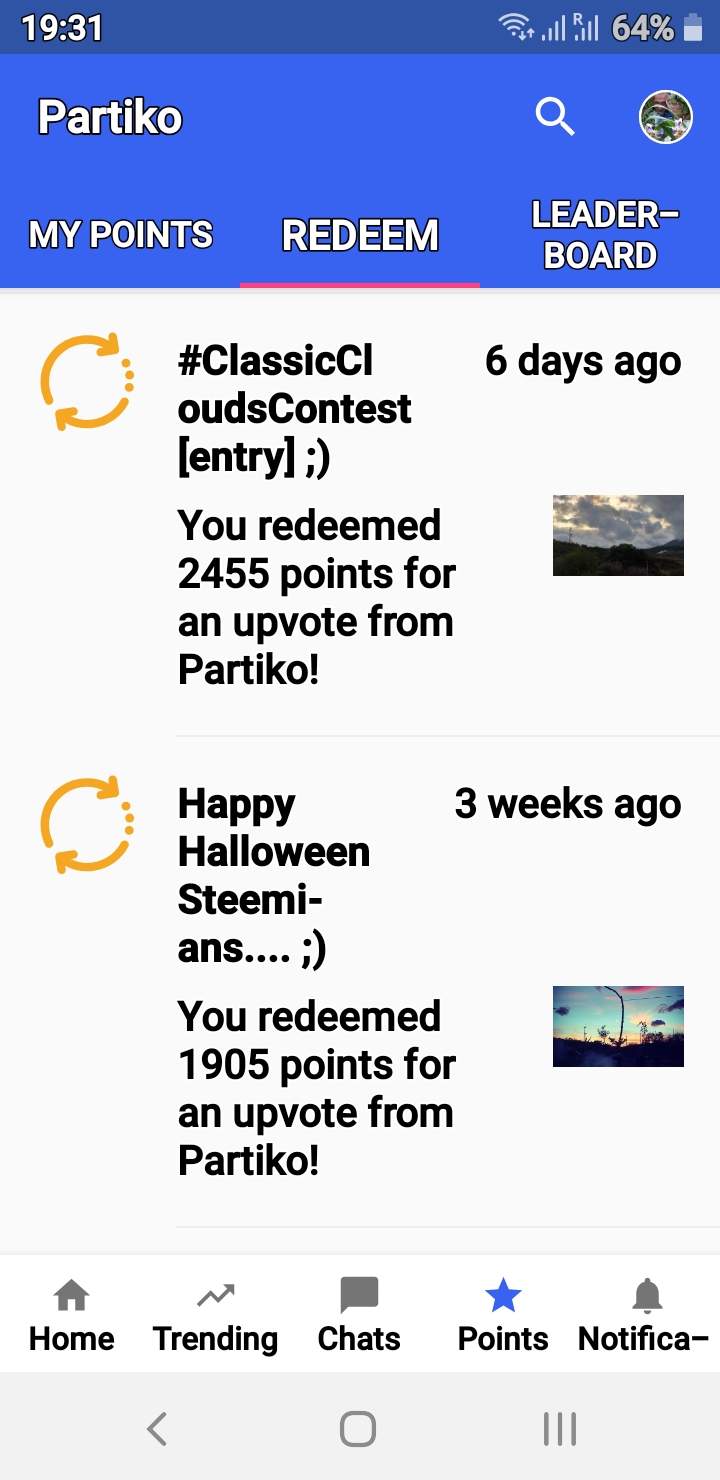Tap the Home icon in bottom navigation

[71, 1313]
